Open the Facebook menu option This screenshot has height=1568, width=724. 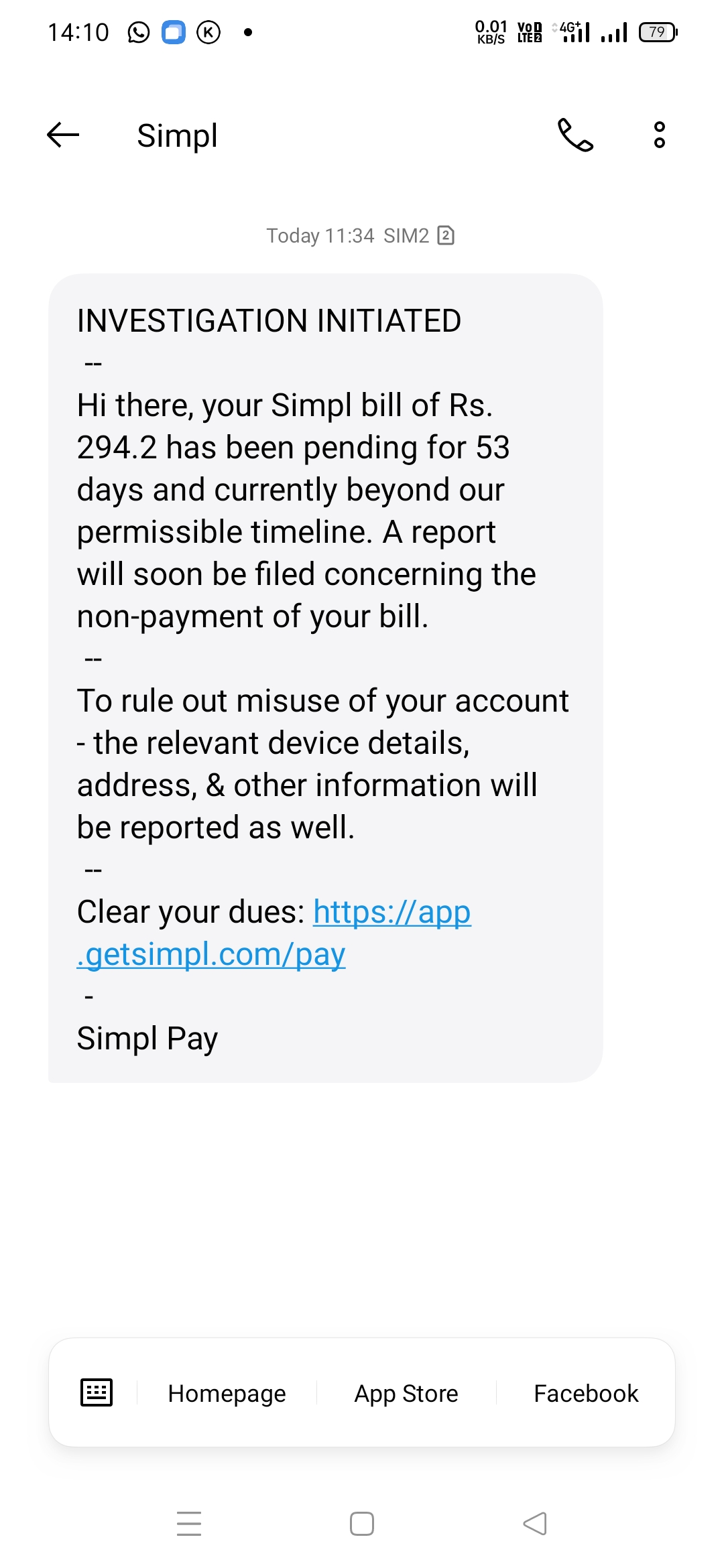tap(586, 1393)
